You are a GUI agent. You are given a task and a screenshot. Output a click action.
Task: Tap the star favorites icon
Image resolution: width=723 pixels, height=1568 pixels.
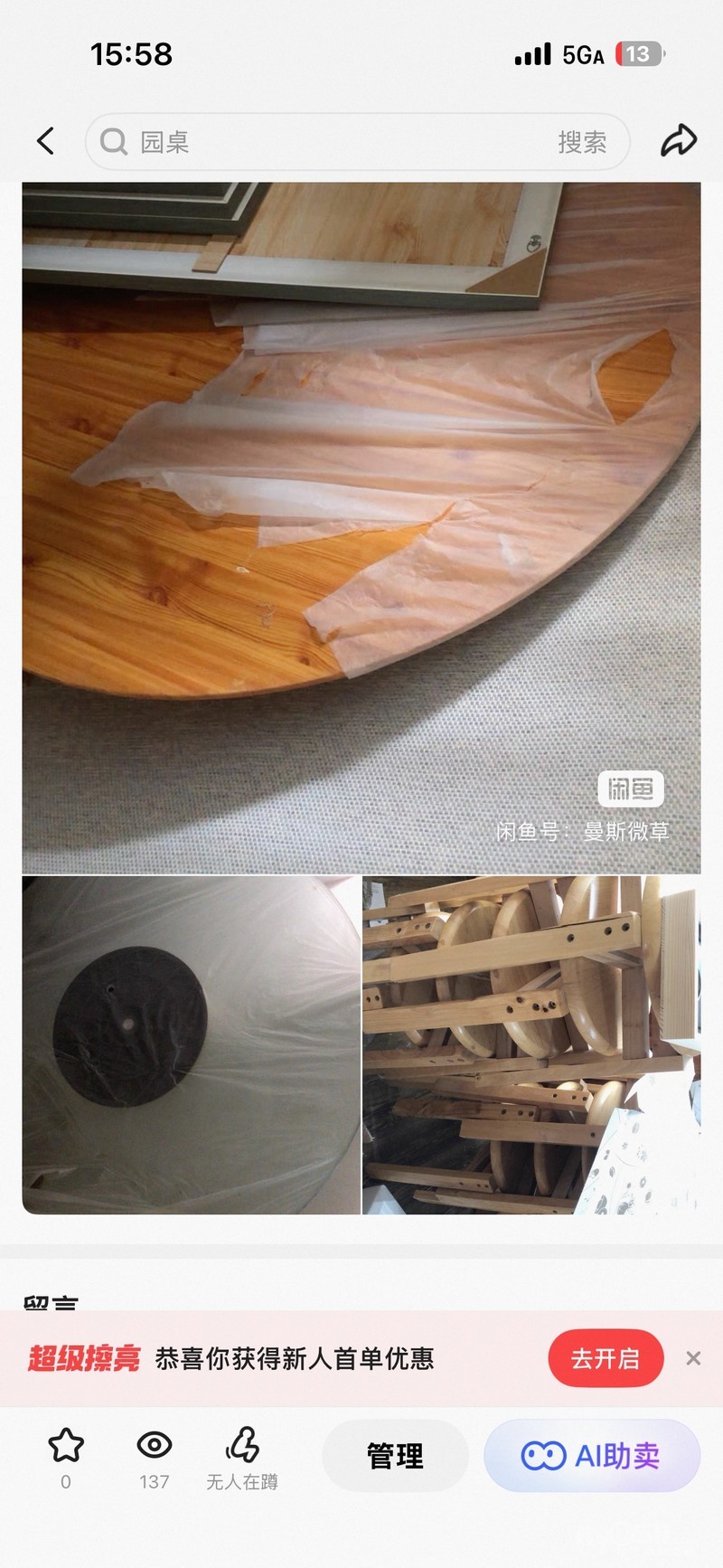[x=66, y=1447]
